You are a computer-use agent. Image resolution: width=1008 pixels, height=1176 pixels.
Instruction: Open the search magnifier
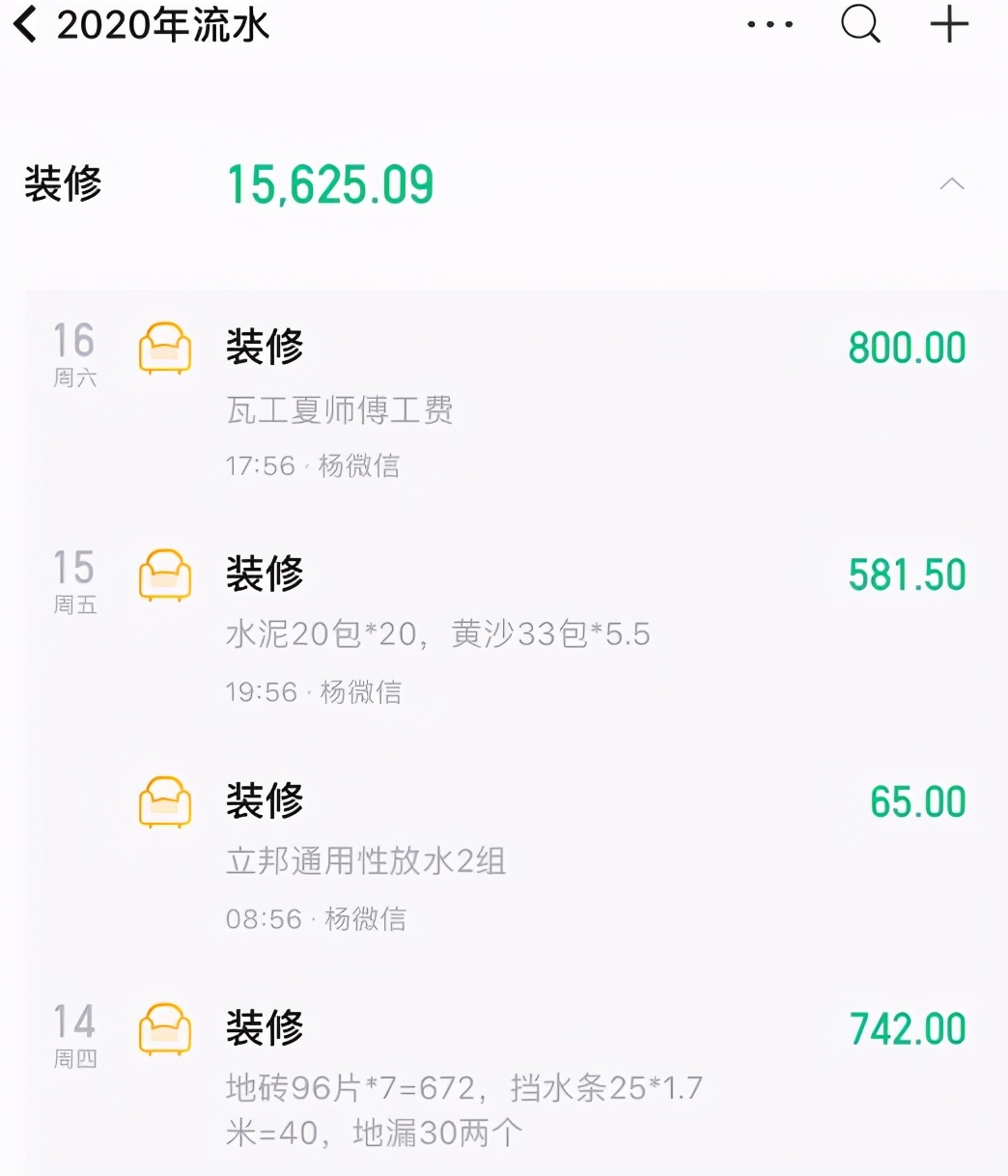tap(860, 25)
